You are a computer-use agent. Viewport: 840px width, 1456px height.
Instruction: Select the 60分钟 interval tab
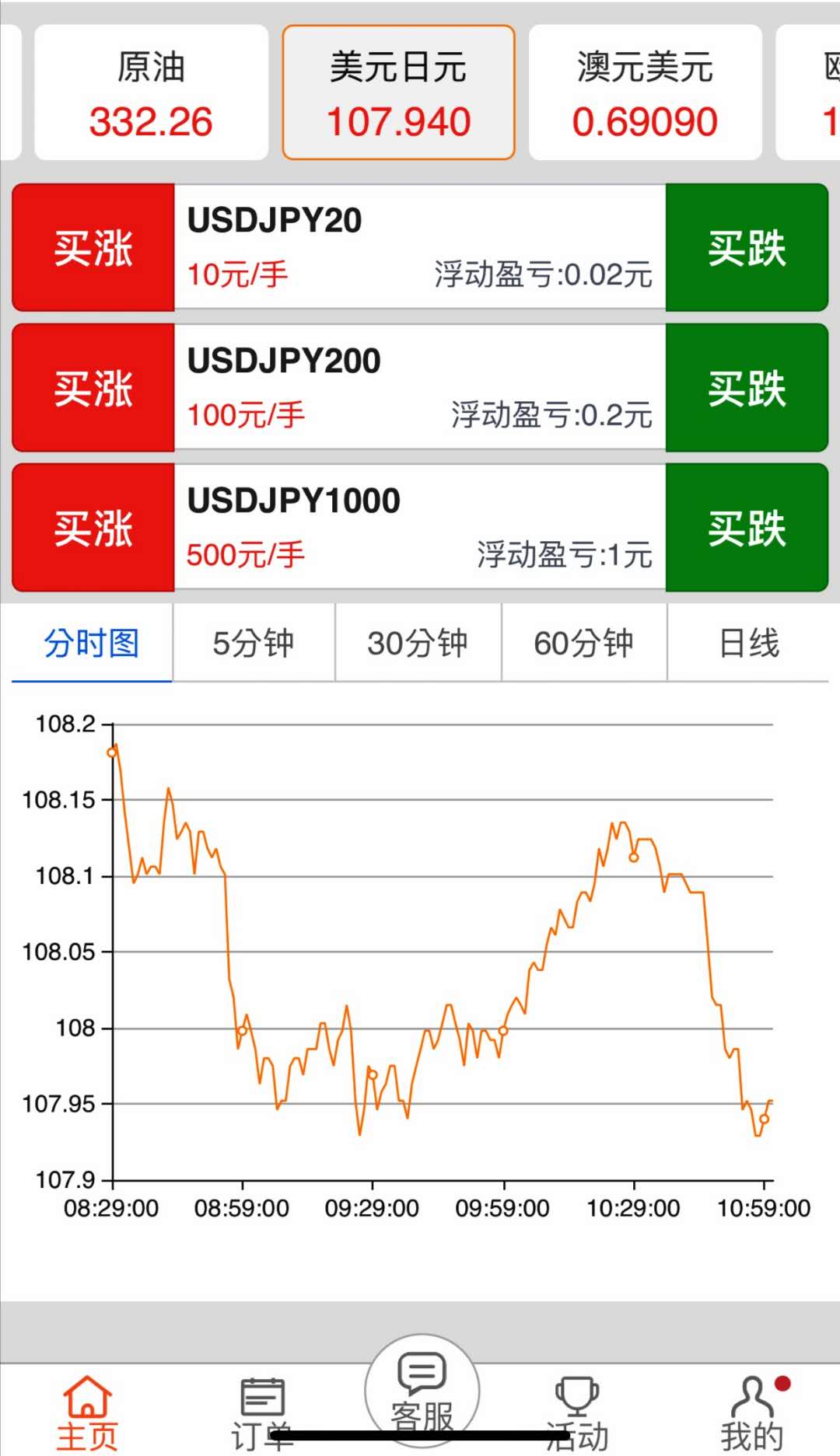[x=583, y=644]
